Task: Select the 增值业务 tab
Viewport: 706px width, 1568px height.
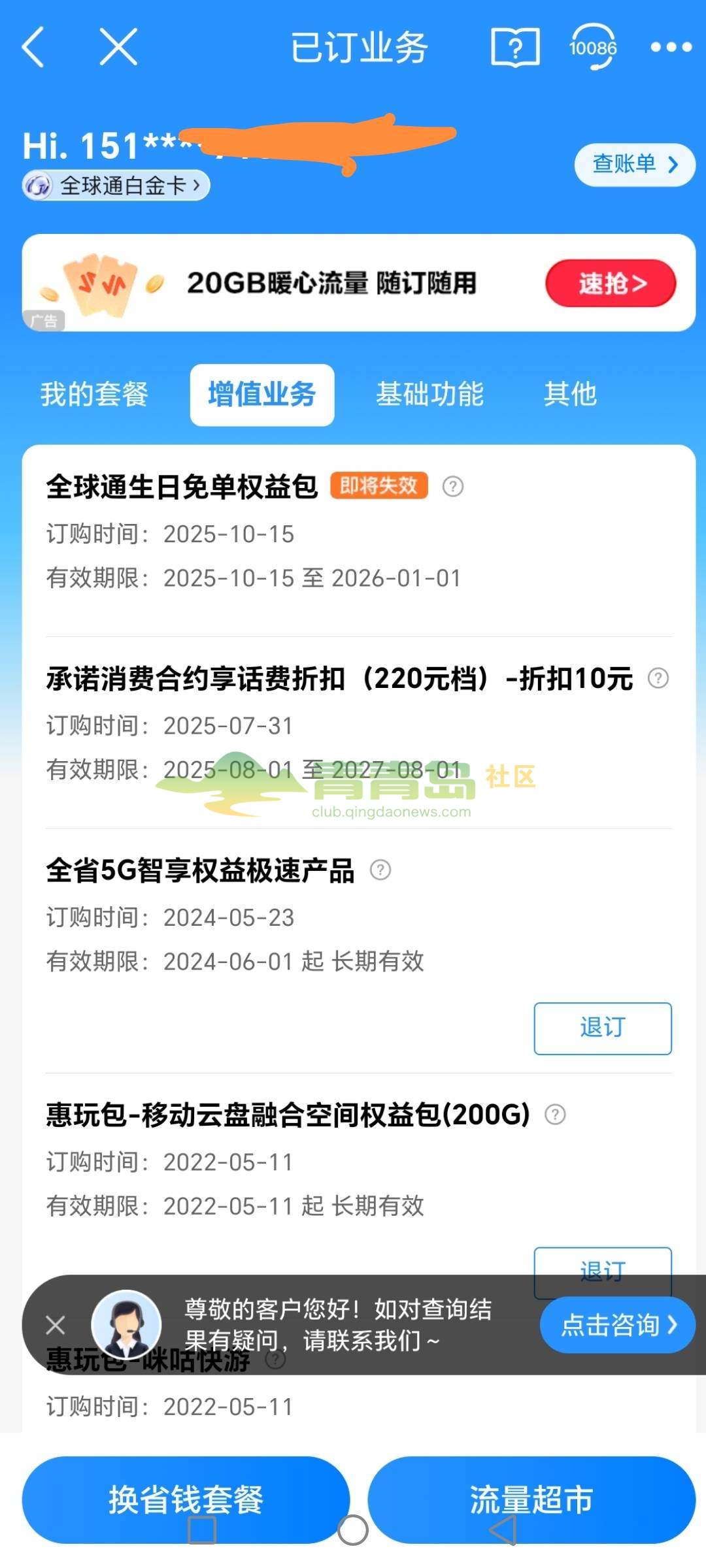Action: pyautogui.click(x=262, y=395)
